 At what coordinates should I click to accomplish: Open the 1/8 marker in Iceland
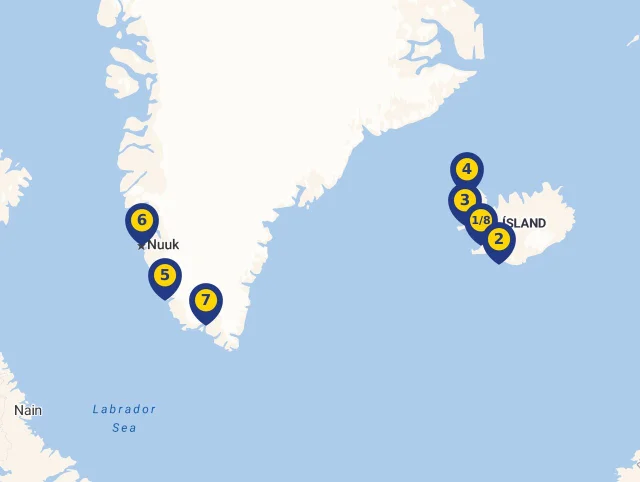point(482,220)
